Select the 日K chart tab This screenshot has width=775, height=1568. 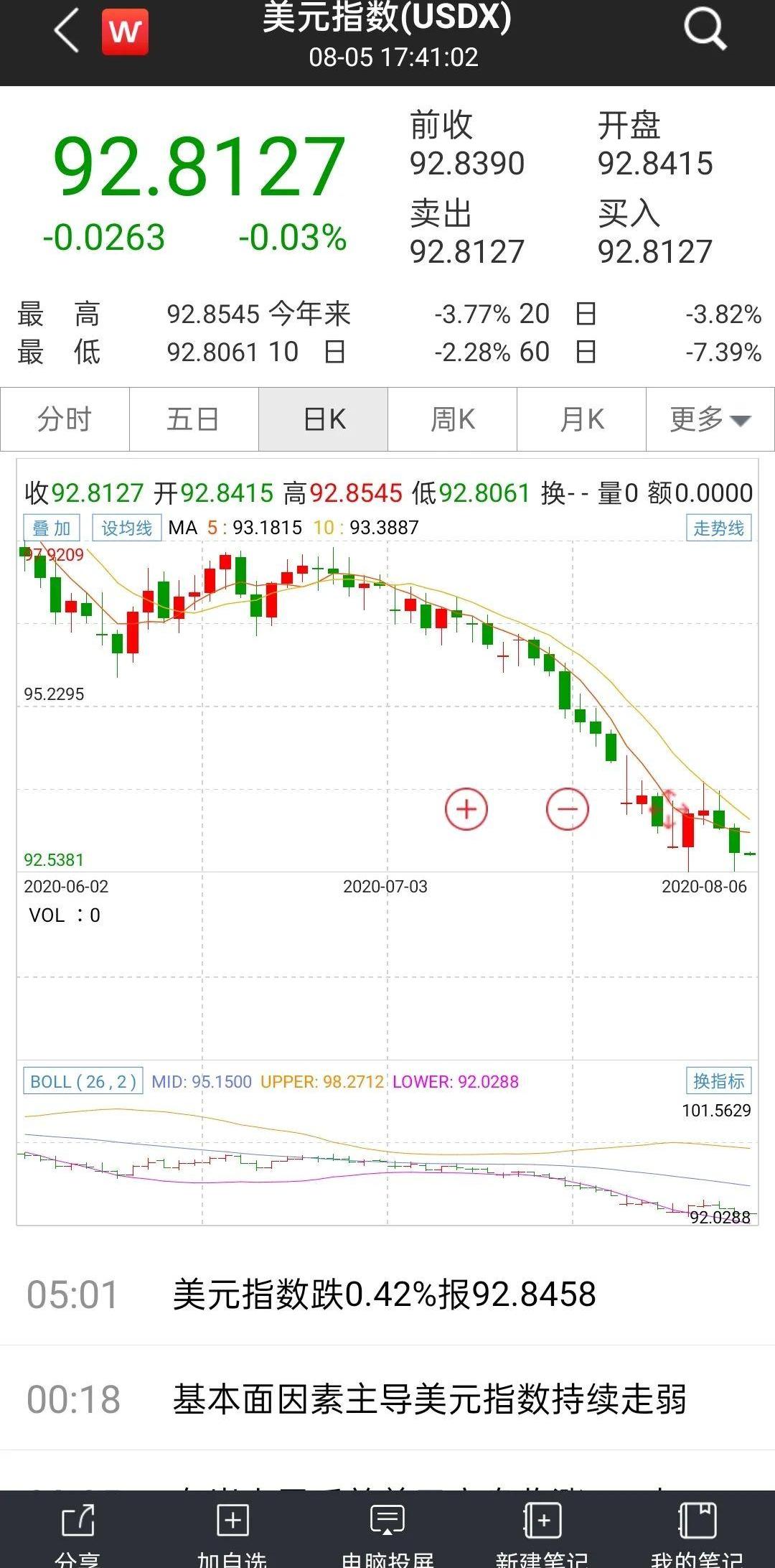pos(324,419)
